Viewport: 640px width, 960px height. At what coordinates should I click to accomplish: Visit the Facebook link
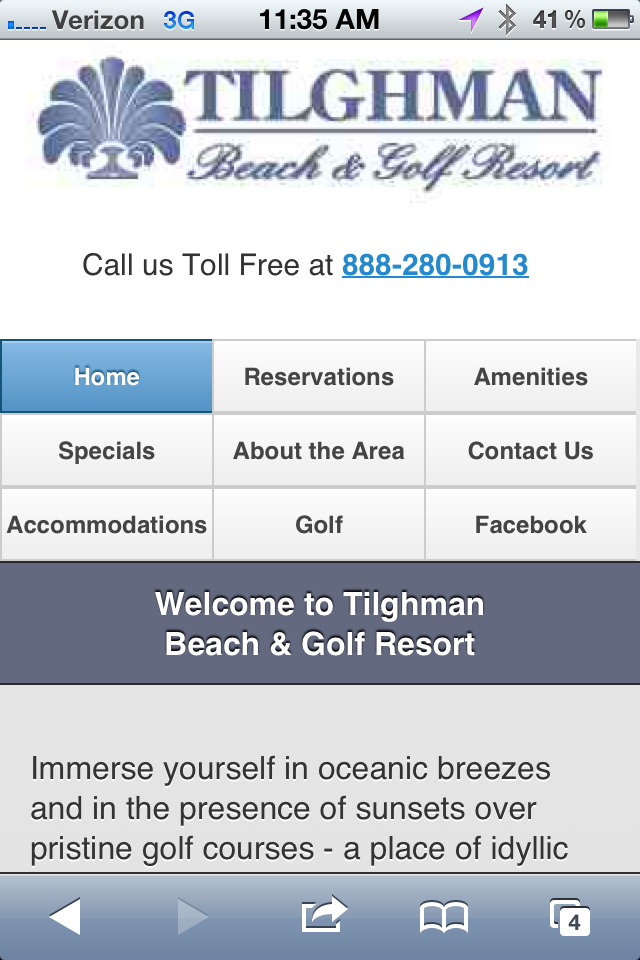click(x=531, y=525)
